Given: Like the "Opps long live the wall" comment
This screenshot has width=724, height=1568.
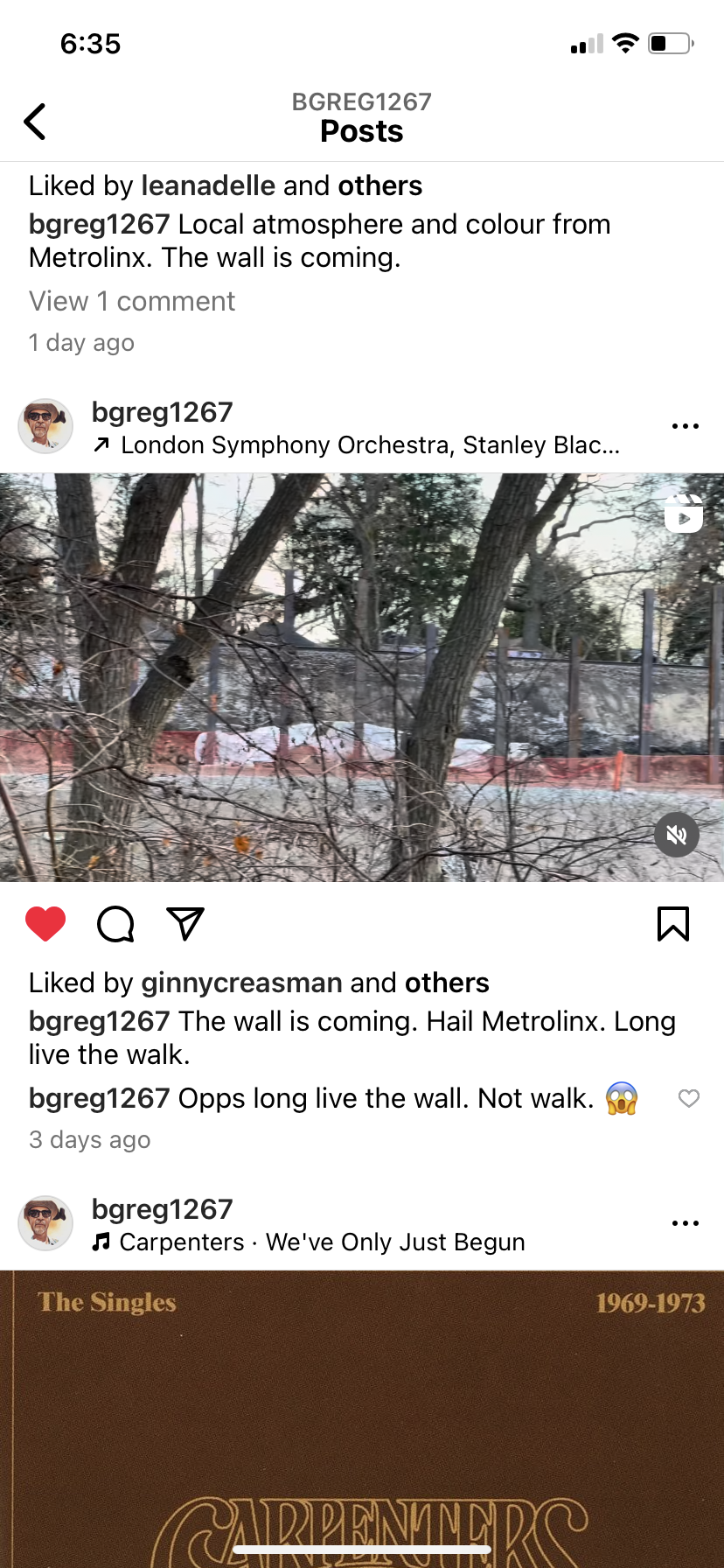Looking at the screenshot, I should pyautogui.click(x=689, y=1098).
